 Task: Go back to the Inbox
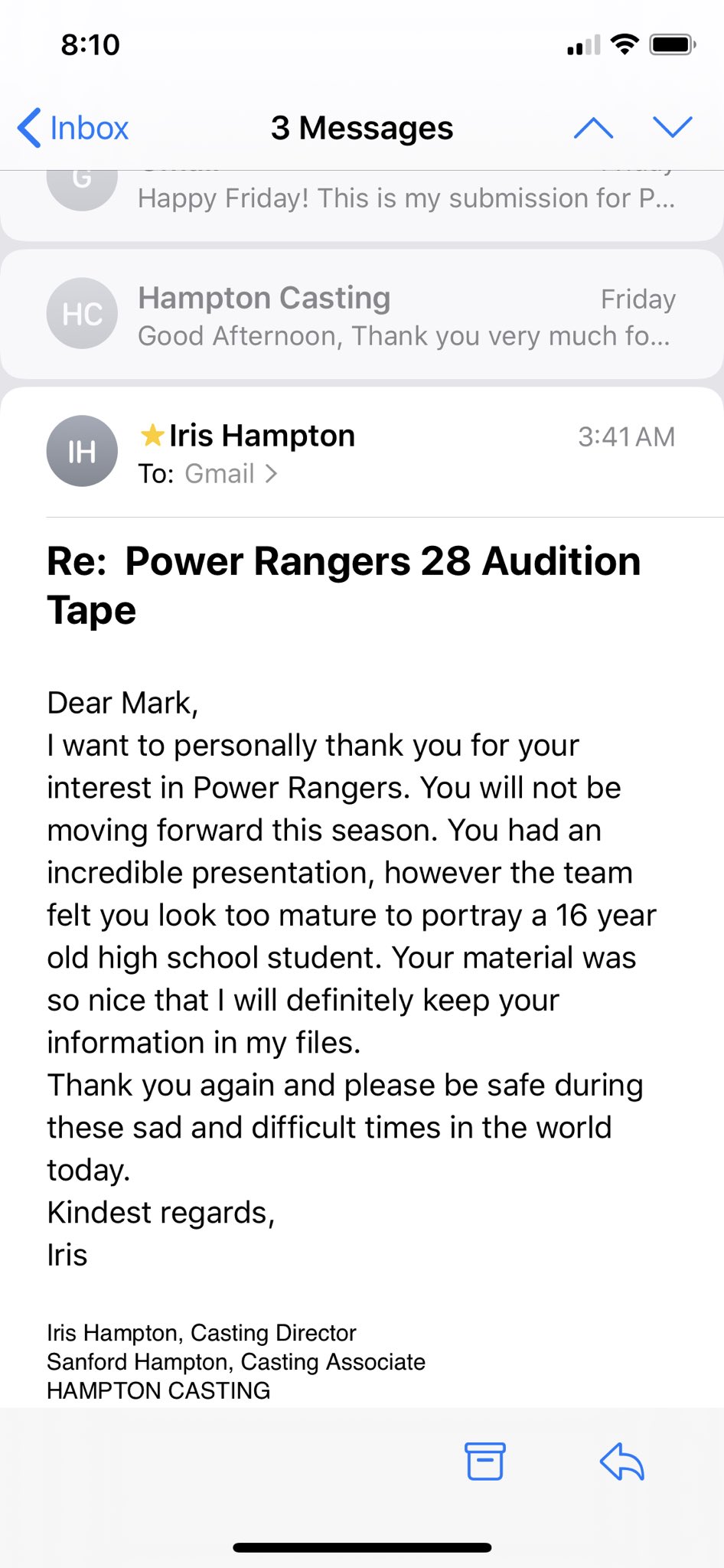[73, 128]
